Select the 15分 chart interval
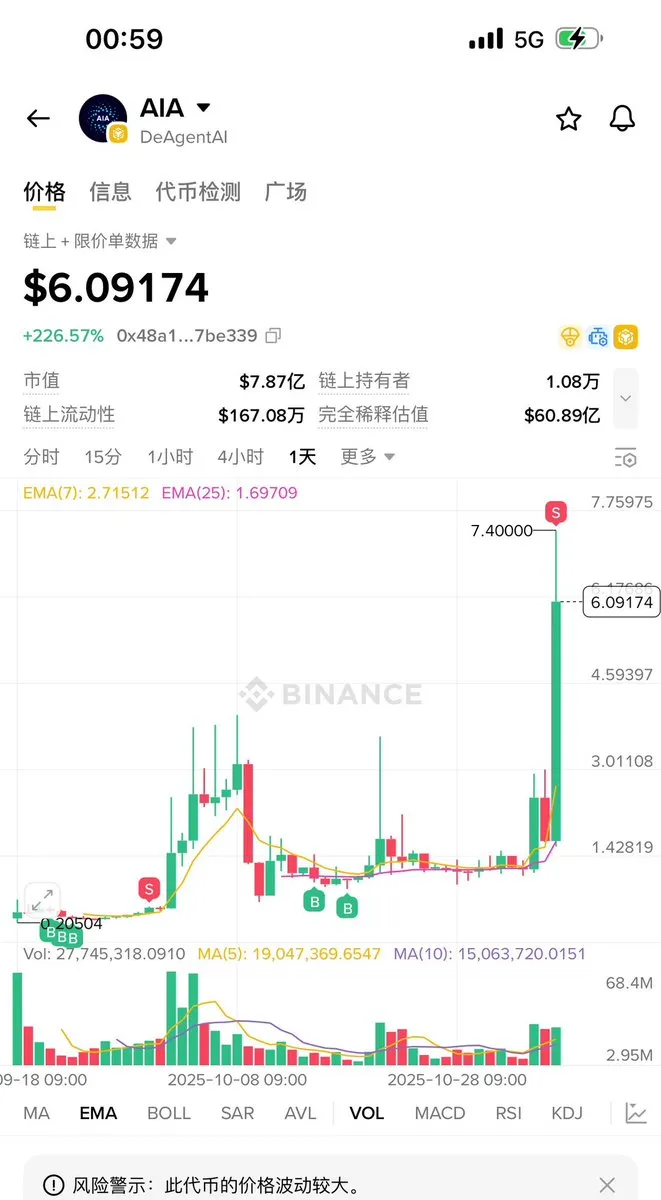 click(x=103, y=457)
